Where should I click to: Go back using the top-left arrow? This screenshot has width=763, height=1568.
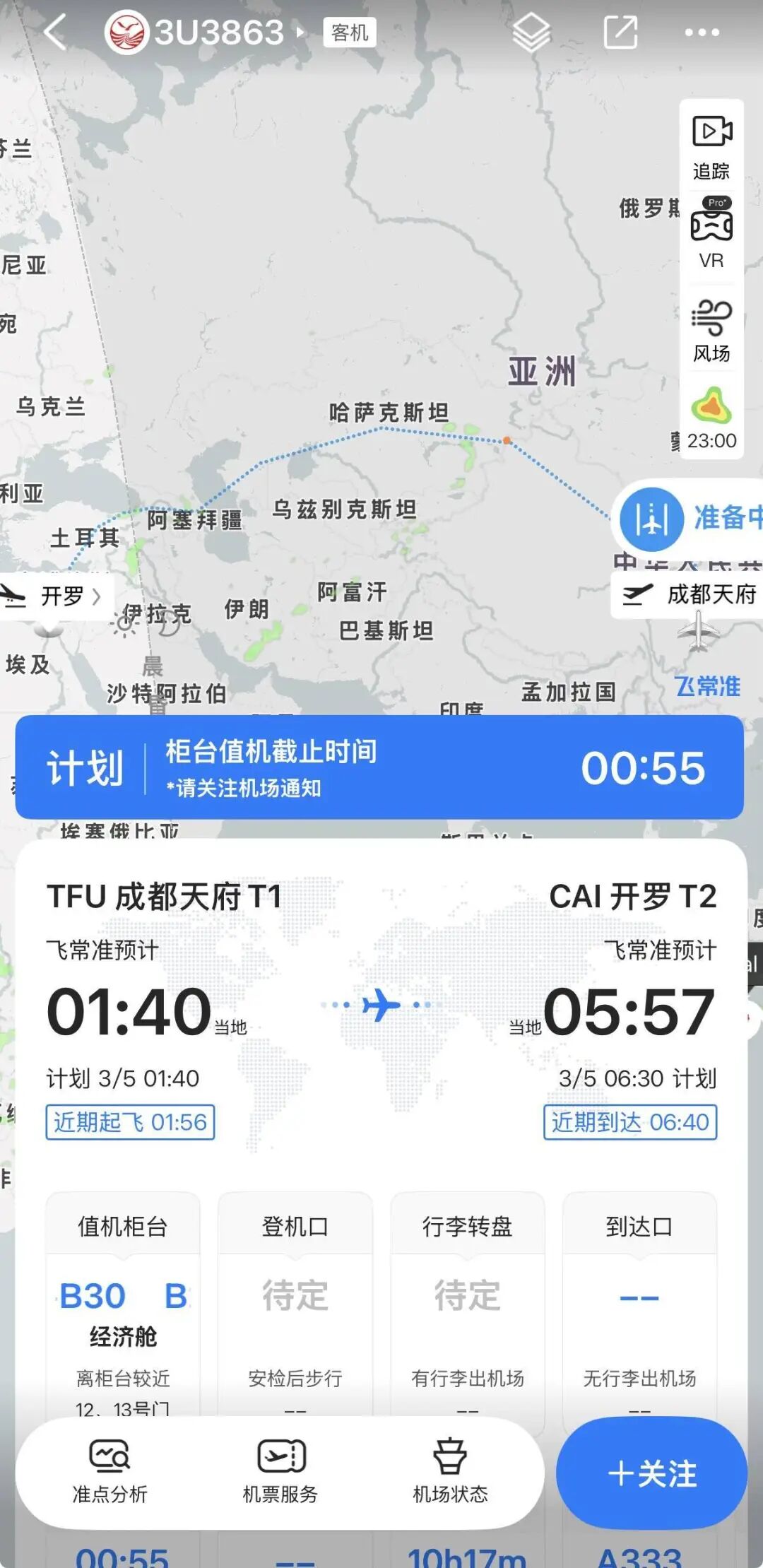pyautogui.click(x=54, y=33)
